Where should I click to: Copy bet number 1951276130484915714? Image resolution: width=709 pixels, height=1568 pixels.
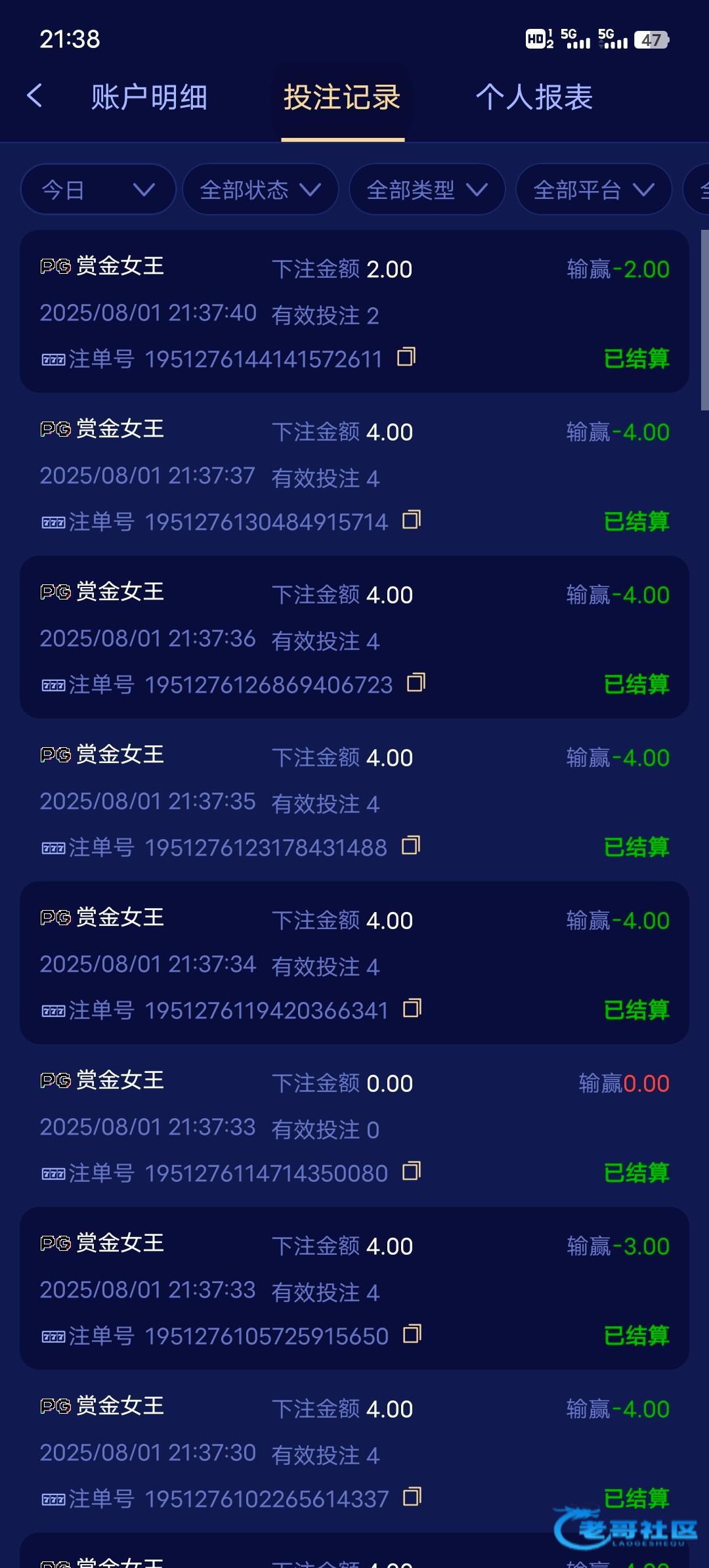[412, 520]
